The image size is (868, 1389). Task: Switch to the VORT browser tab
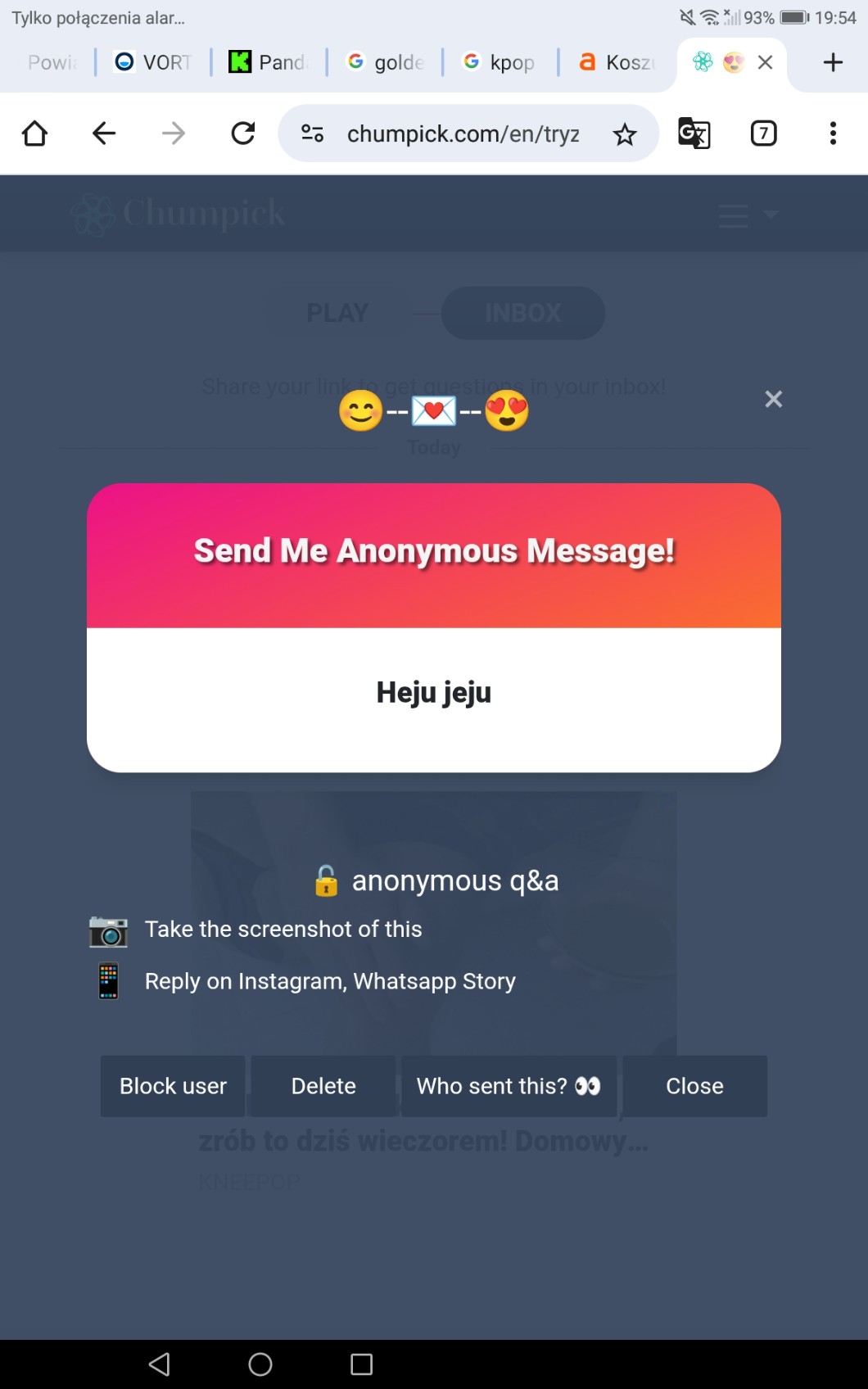coord(152,62)
